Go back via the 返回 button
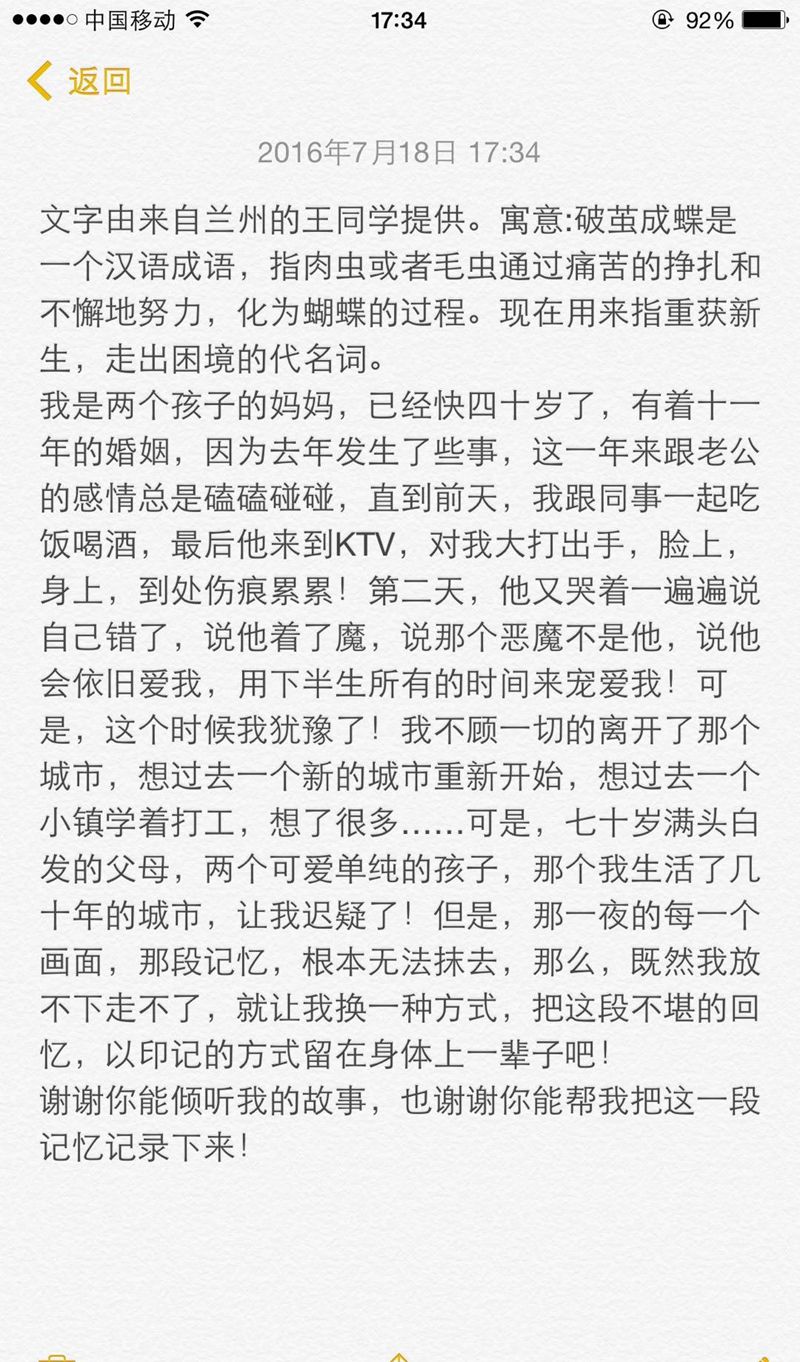 (x=80, y=81)
